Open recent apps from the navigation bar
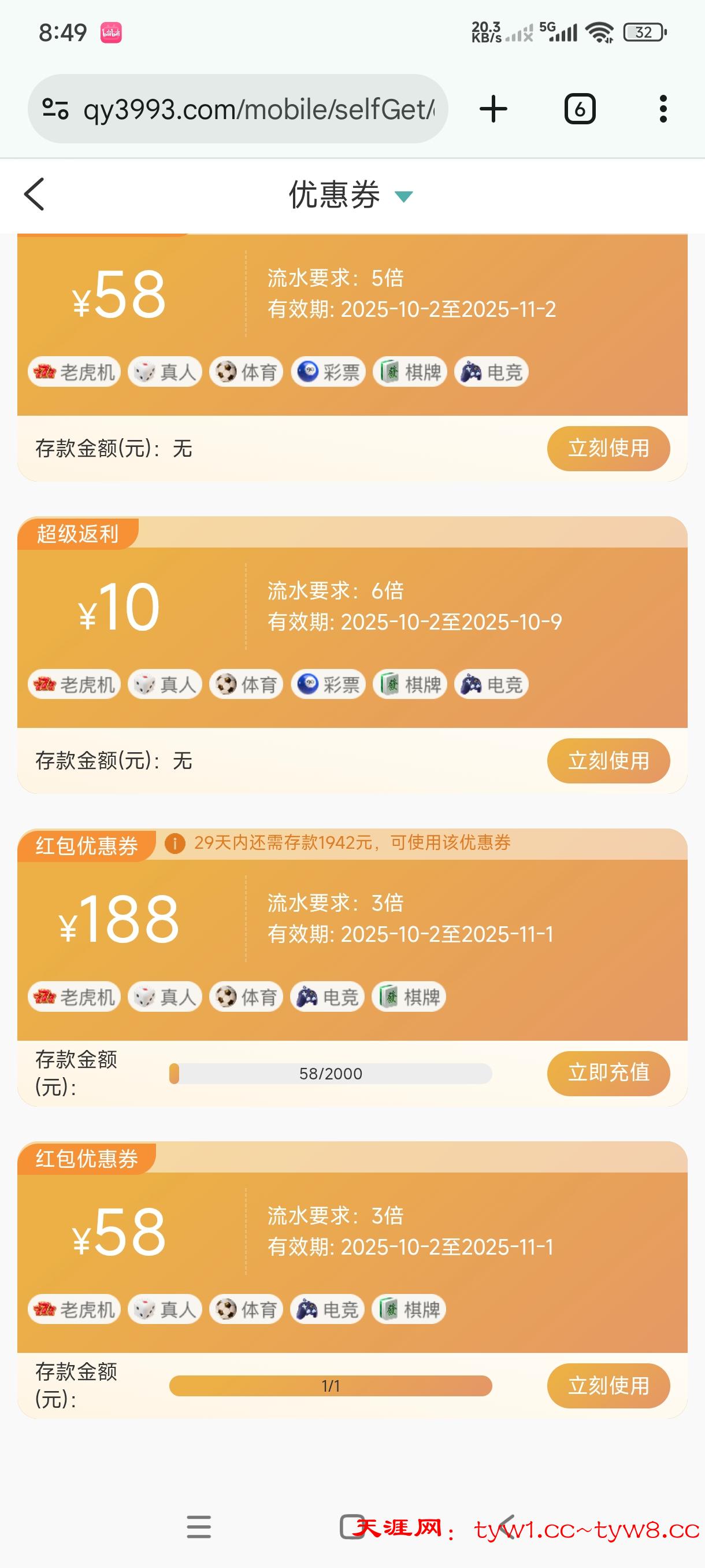 (199, 1527)
